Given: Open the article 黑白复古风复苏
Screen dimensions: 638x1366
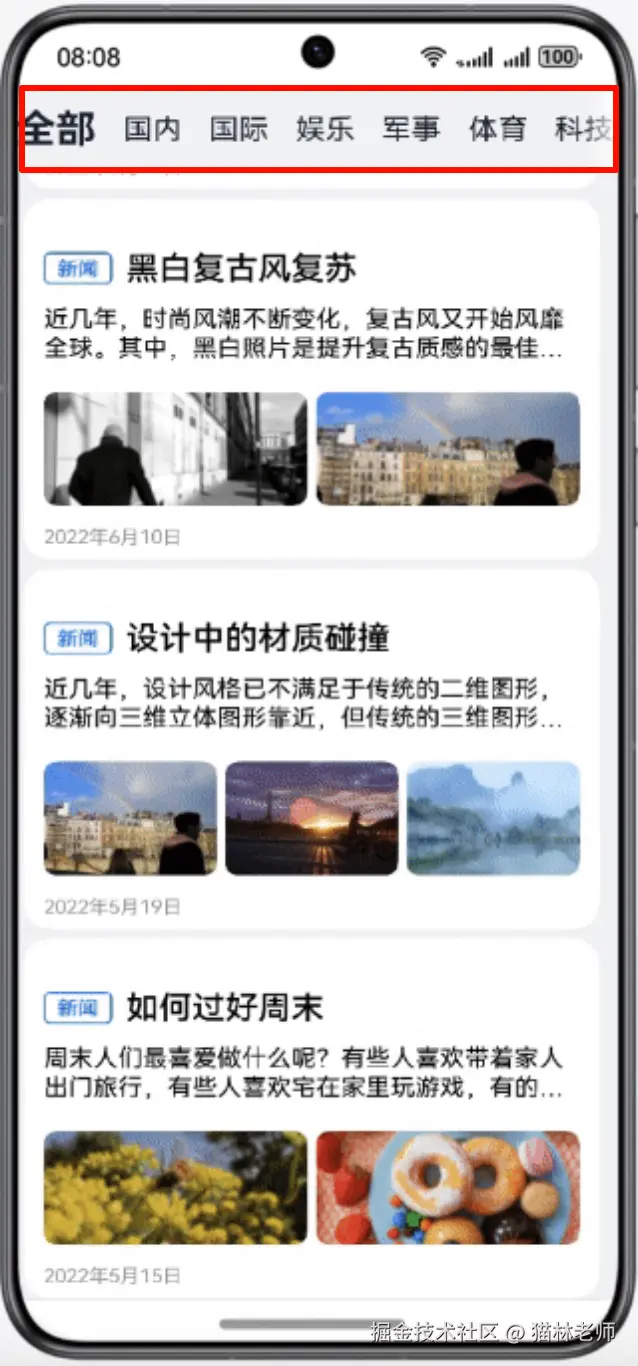Looking at the screenshot, I should tap(241, 268).
